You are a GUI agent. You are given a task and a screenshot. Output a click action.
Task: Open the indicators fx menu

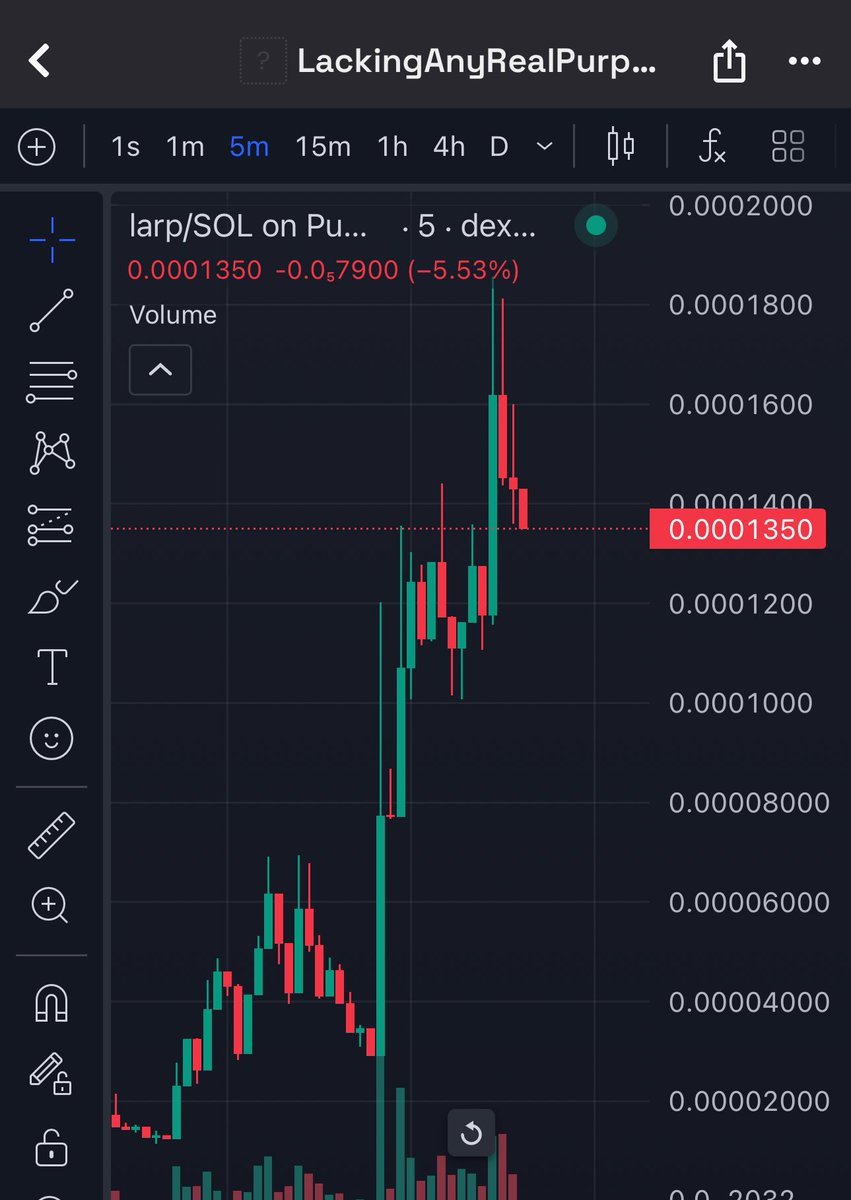click(x=711, y=147)
